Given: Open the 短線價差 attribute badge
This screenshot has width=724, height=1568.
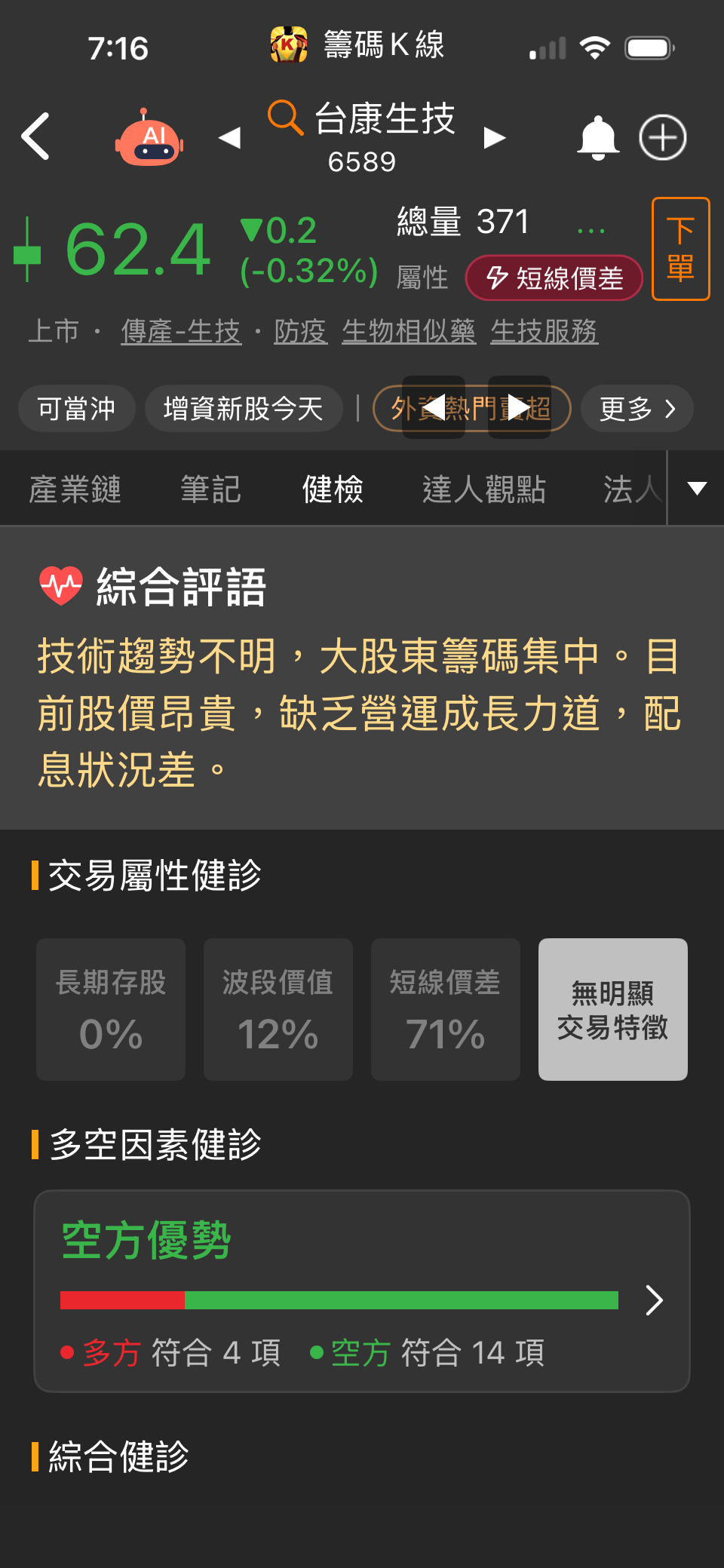Looking at the screenshot, I should click(x=554, y=278).
